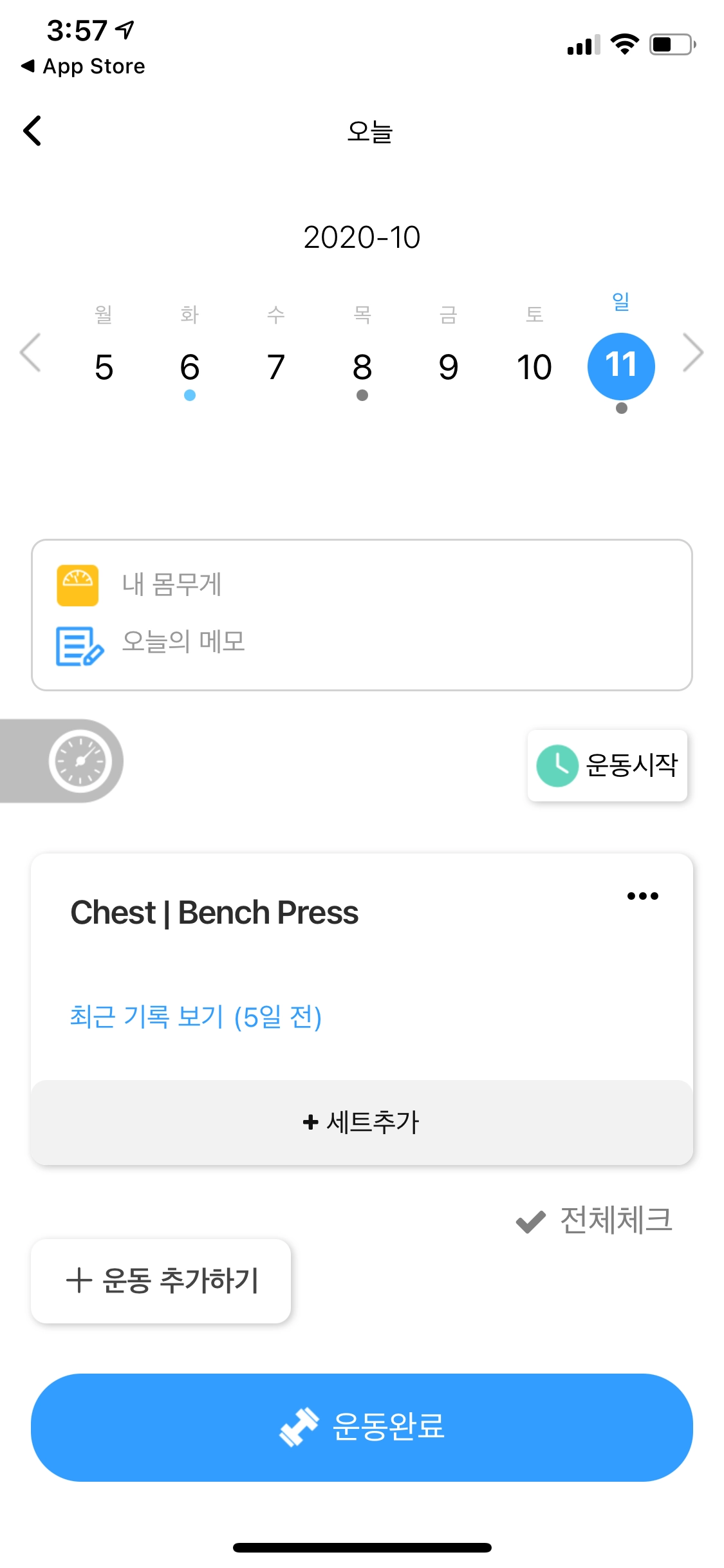Select Friday the 9th
724x1568 pixels.
pos(449,367)
